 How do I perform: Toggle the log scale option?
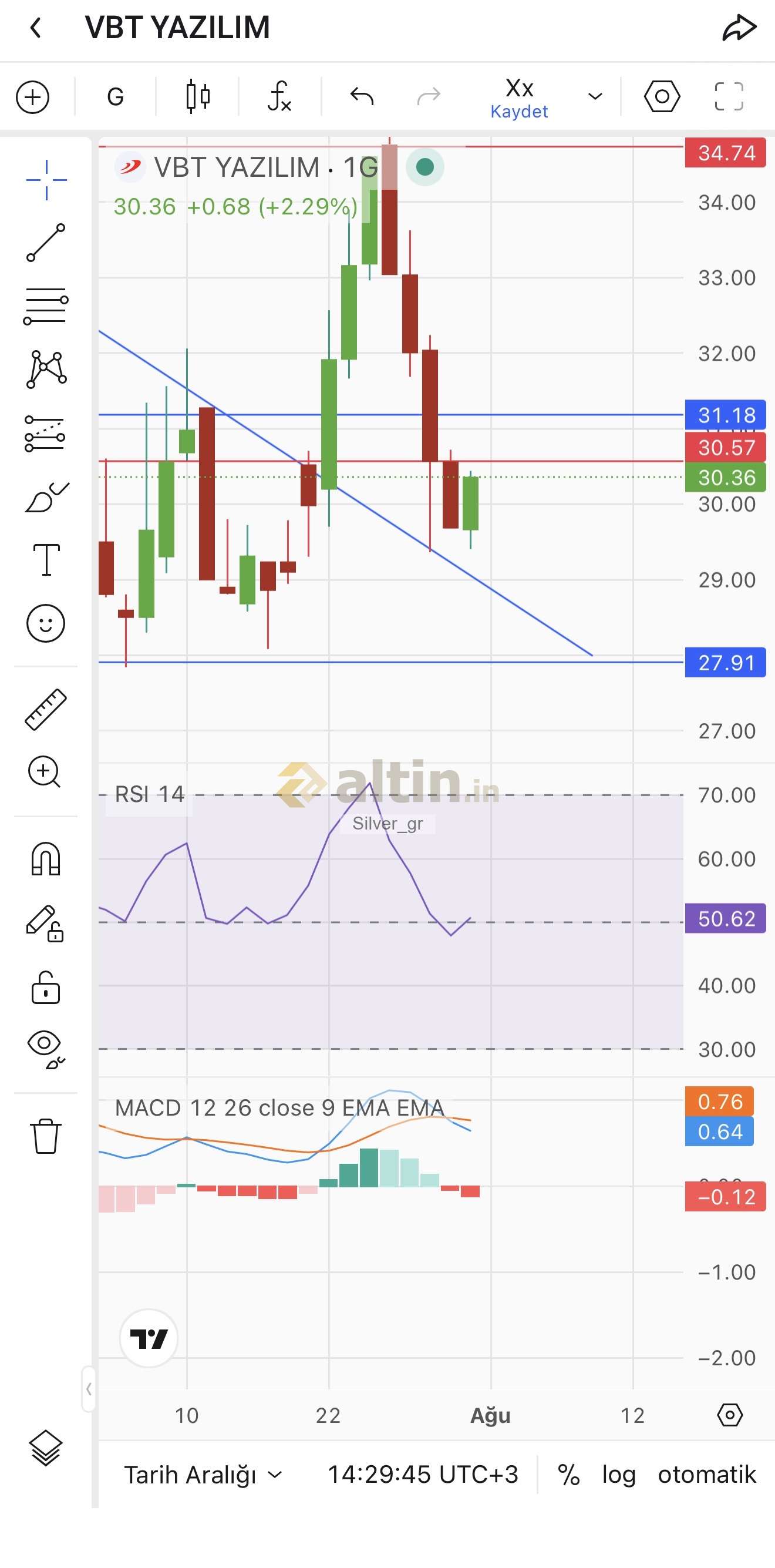[619, 1475]
